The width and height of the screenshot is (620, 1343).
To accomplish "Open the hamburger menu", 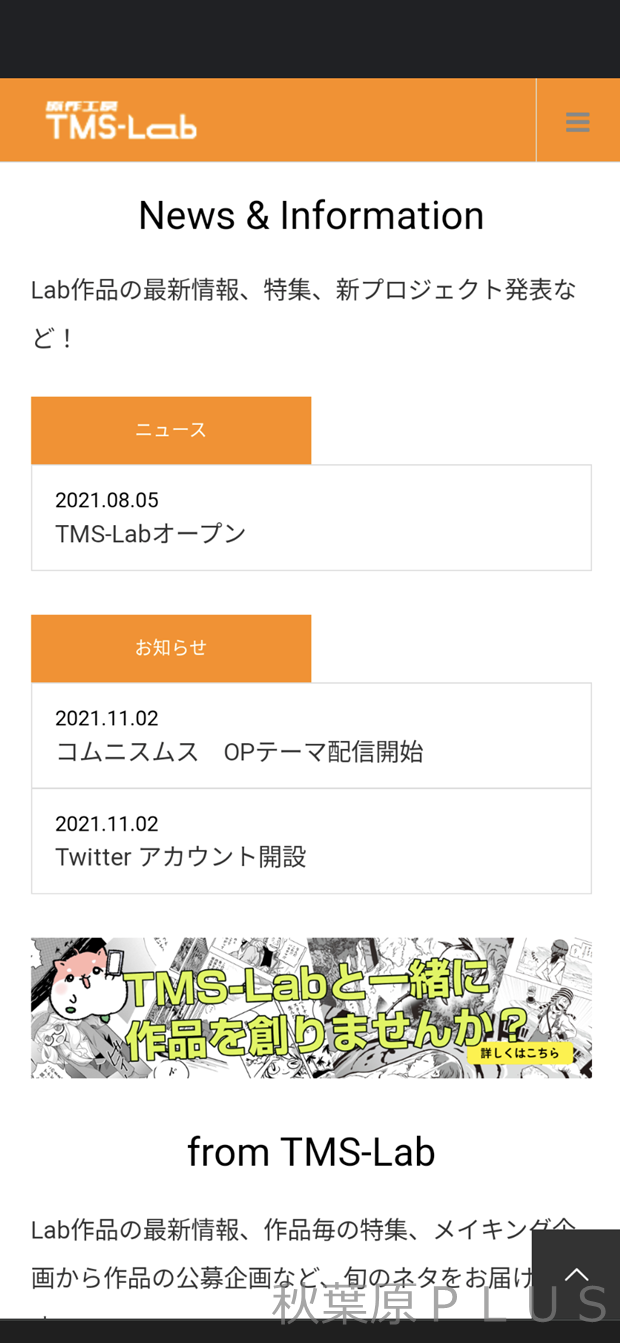I will pyautogui.click(x=577, y=122).
